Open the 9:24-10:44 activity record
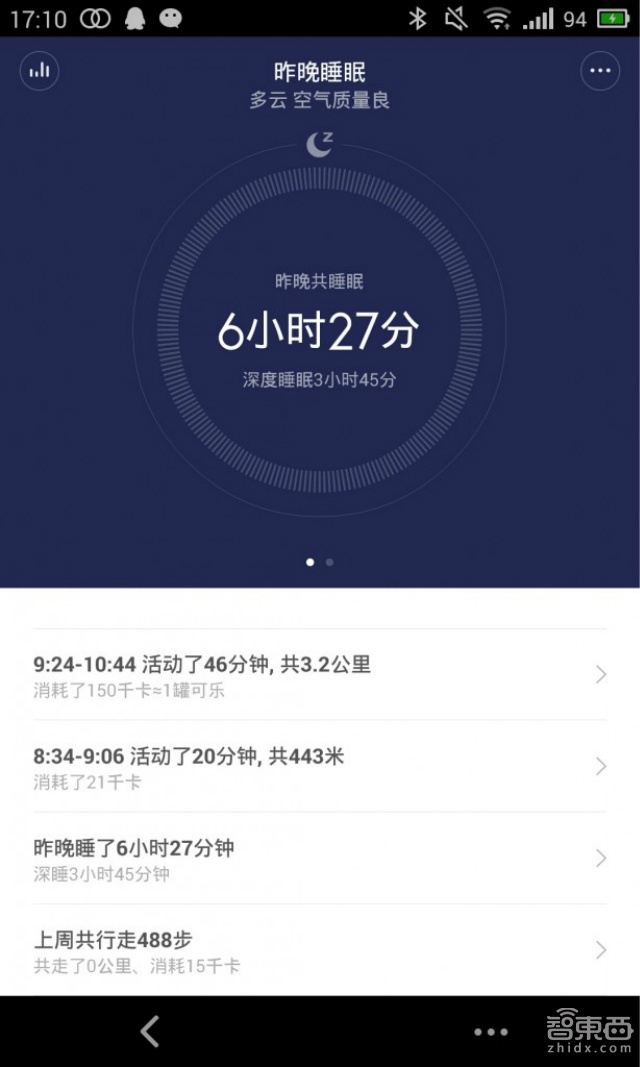 click(319, 675)
